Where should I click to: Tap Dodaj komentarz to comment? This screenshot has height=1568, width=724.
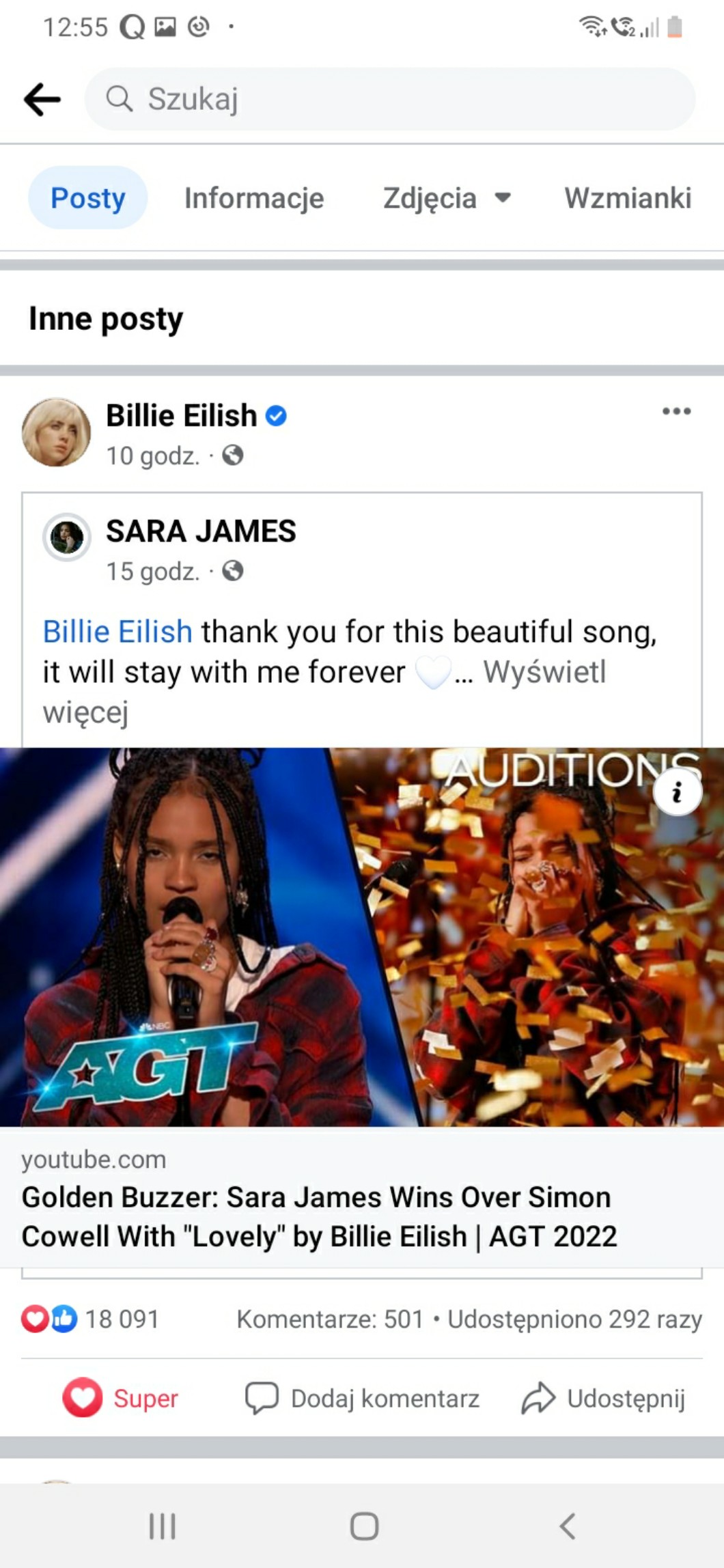(362, 1398)
